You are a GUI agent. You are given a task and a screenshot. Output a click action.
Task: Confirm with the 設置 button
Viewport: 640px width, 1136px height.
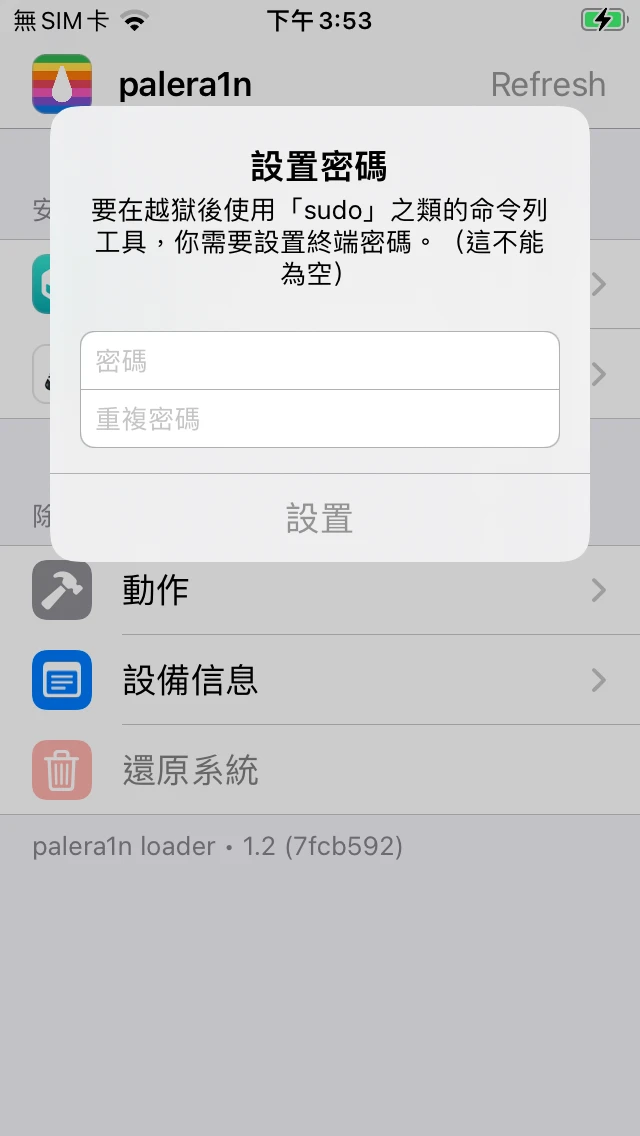(320, 519)
